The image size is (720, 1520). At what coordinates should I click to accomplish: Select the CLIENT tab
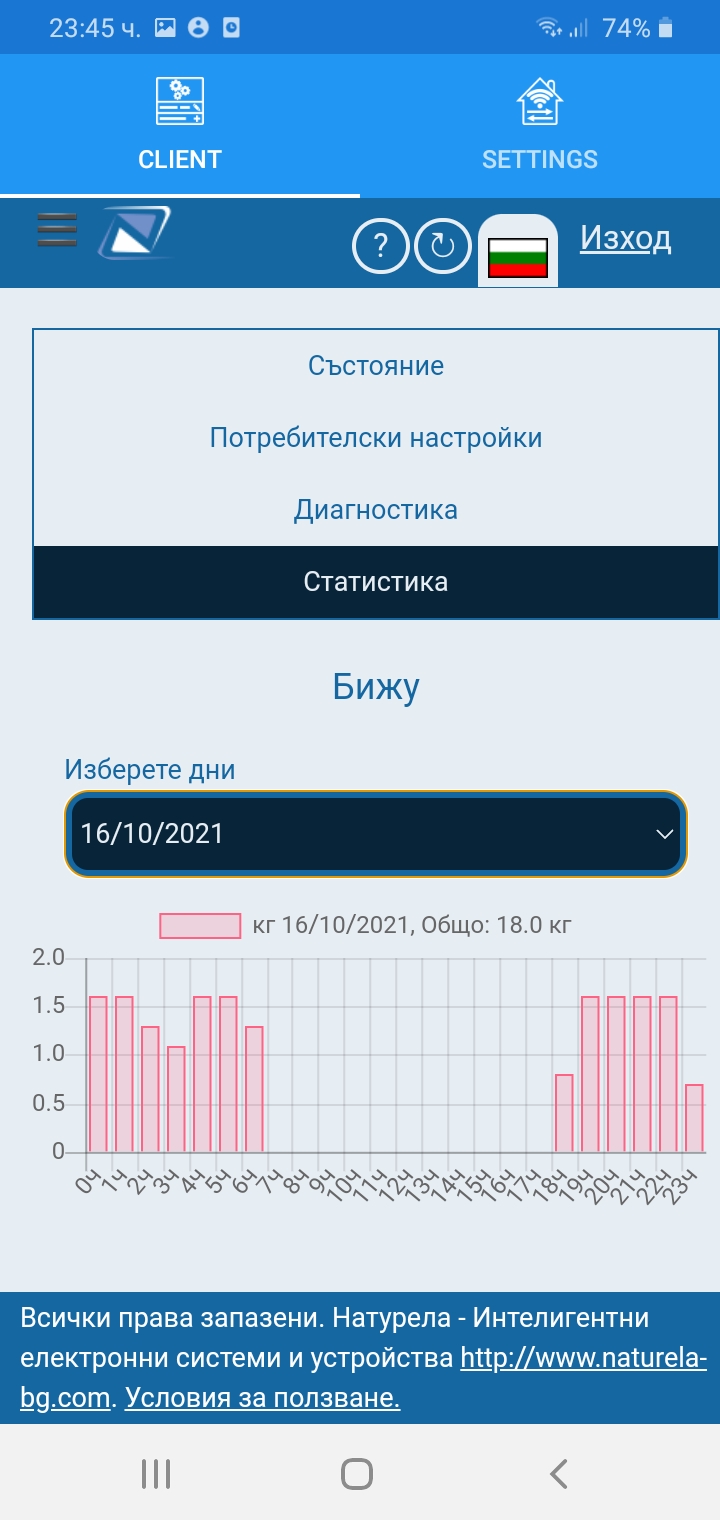pyautogui.click(x=180, y=126)
